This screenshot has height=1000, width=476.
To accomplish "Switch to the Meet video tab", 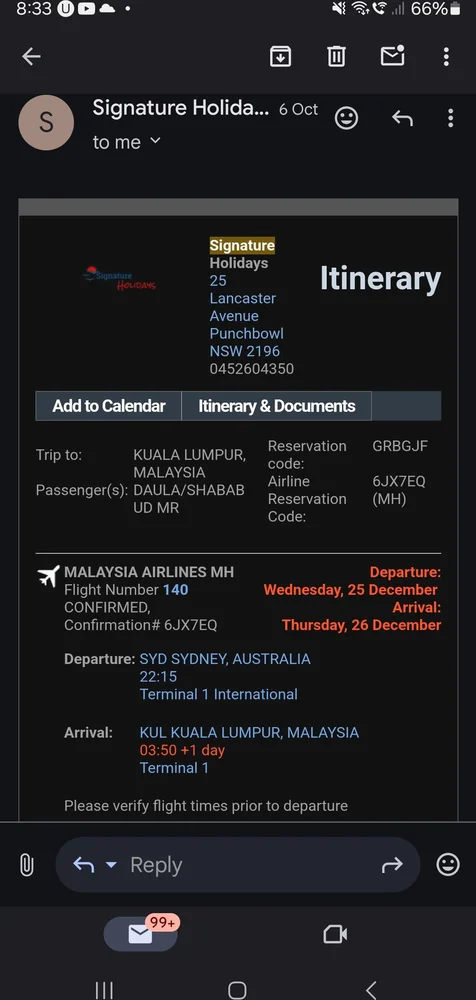I will (335, 935).
